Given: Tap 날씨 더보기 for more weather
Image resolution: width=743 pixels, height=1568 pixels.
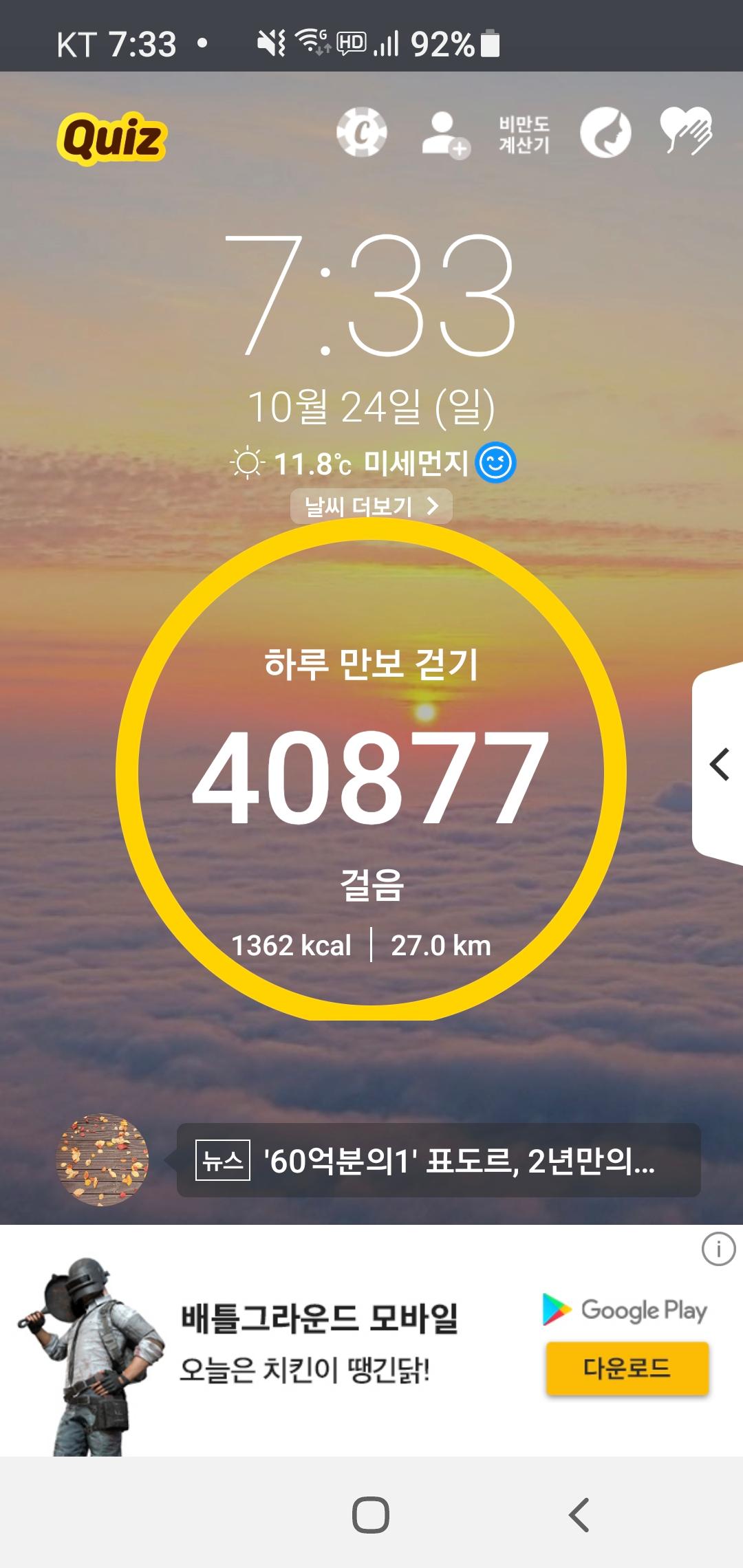Looking at the screenshot, I should [371, 507].
